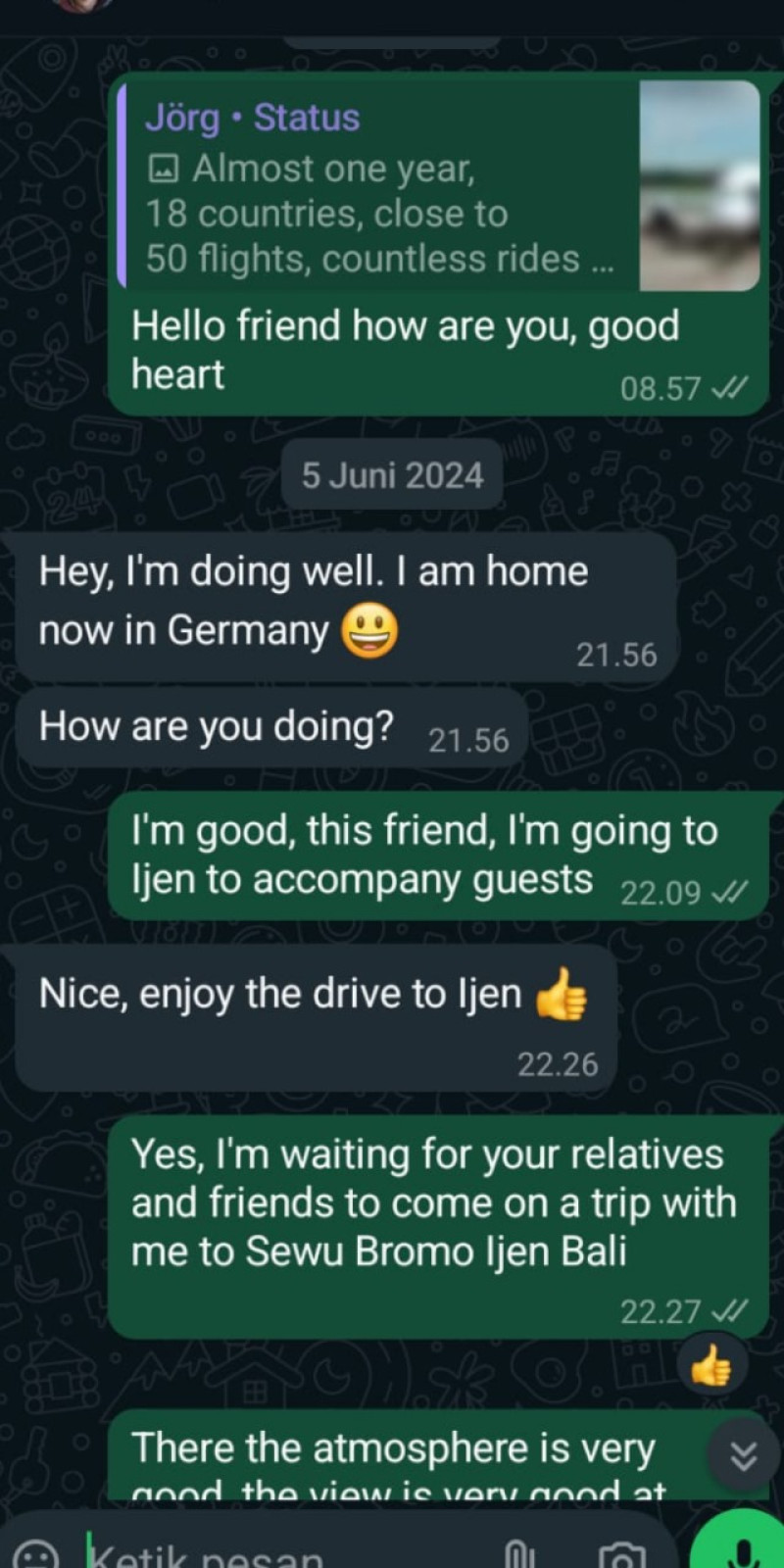View the thumbs-up reaction on the Bali message

click(x=711, y=1366)
